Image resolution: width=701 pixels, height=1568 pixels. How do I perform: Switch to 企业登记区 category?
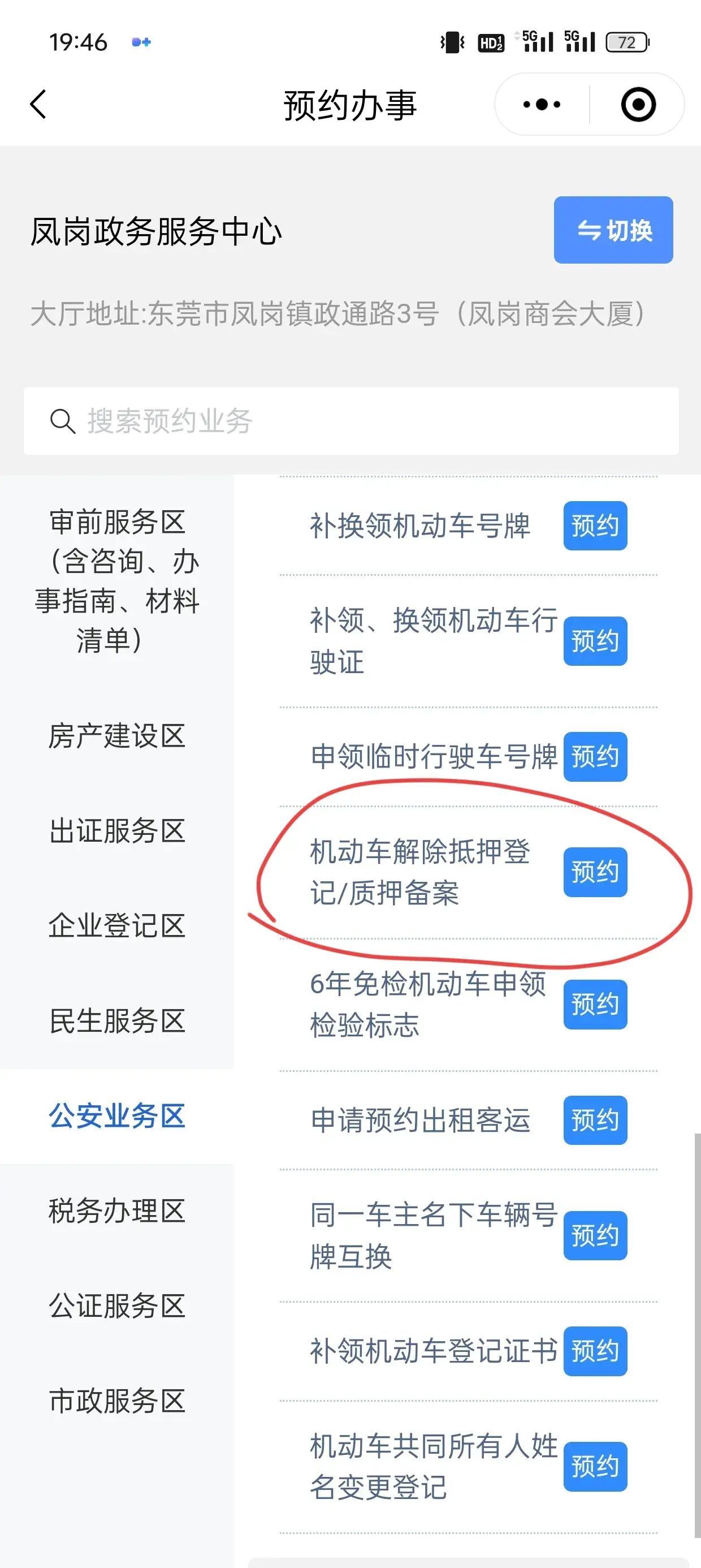point(117,926)
